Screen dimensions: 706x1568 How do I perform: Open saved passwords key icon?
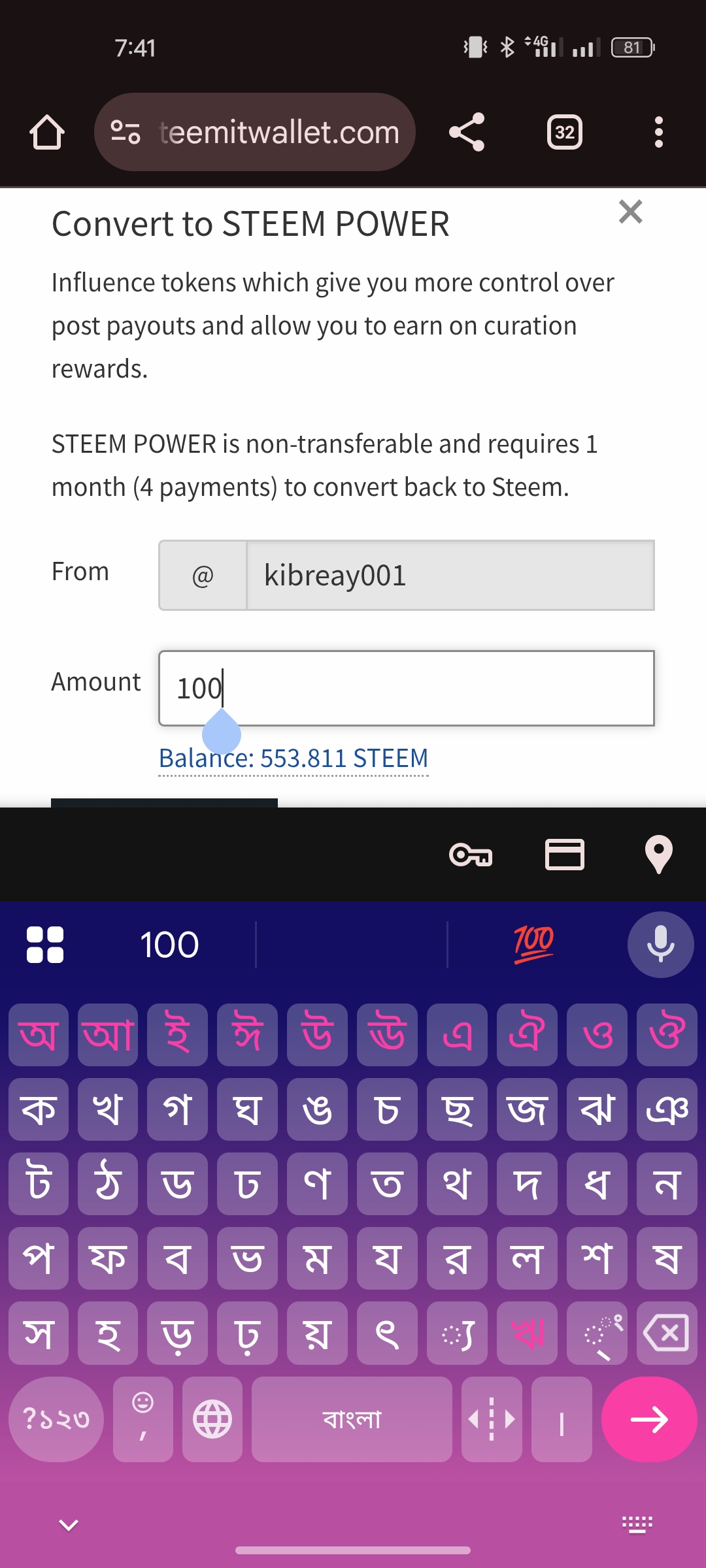point(471,855)
